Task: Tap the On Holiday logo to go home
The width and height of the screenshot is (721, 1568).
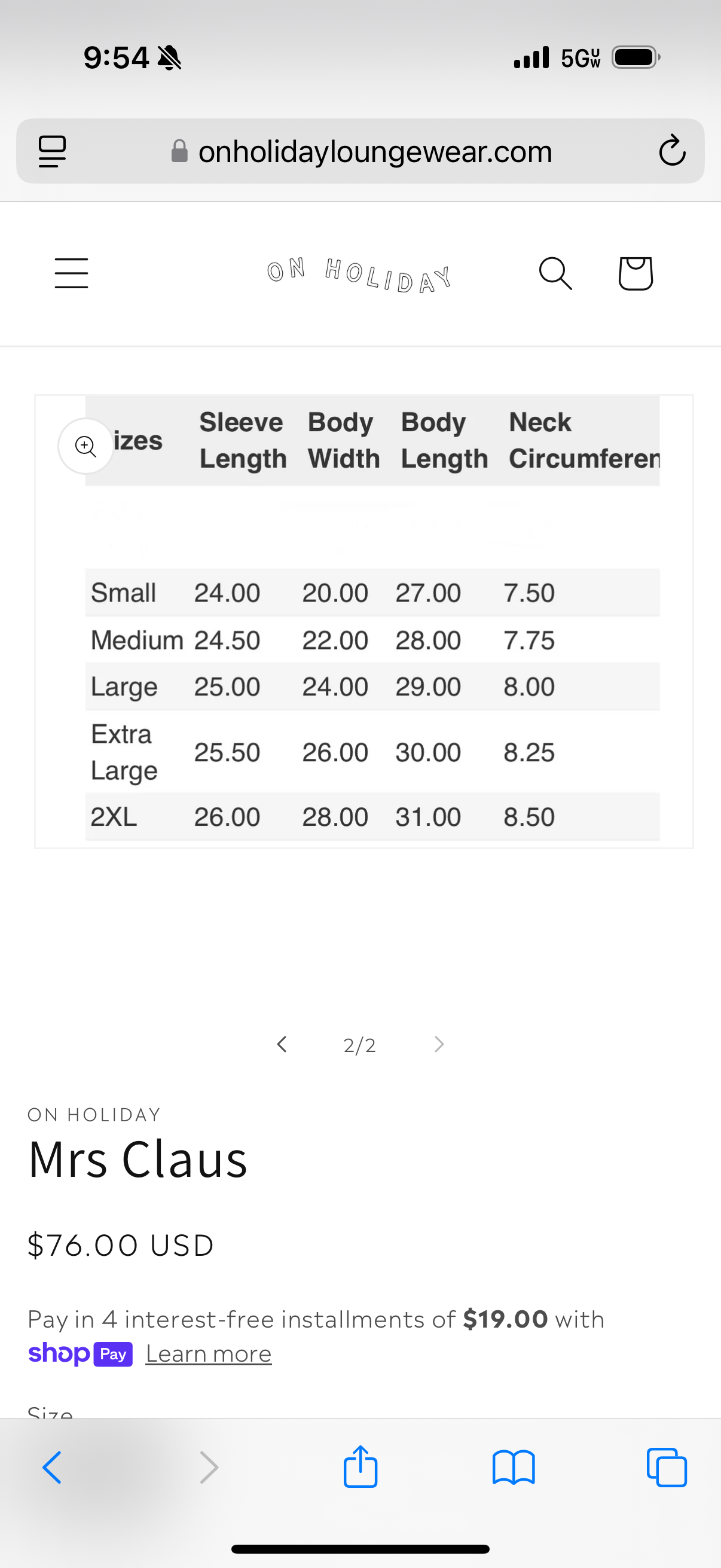Action: click(359, 275)
